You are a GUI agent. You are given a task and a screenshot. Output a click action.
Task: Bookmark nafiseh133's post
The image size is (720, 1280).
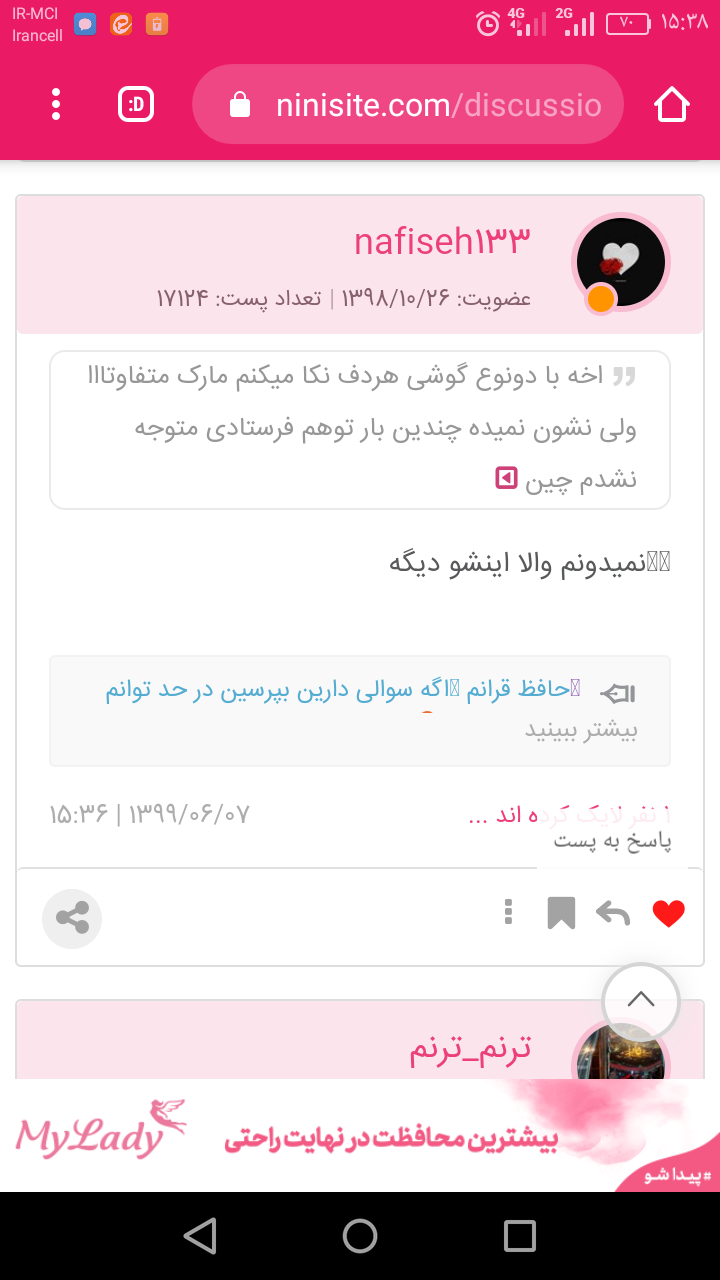pyautogui.click(x=561, y=913)
